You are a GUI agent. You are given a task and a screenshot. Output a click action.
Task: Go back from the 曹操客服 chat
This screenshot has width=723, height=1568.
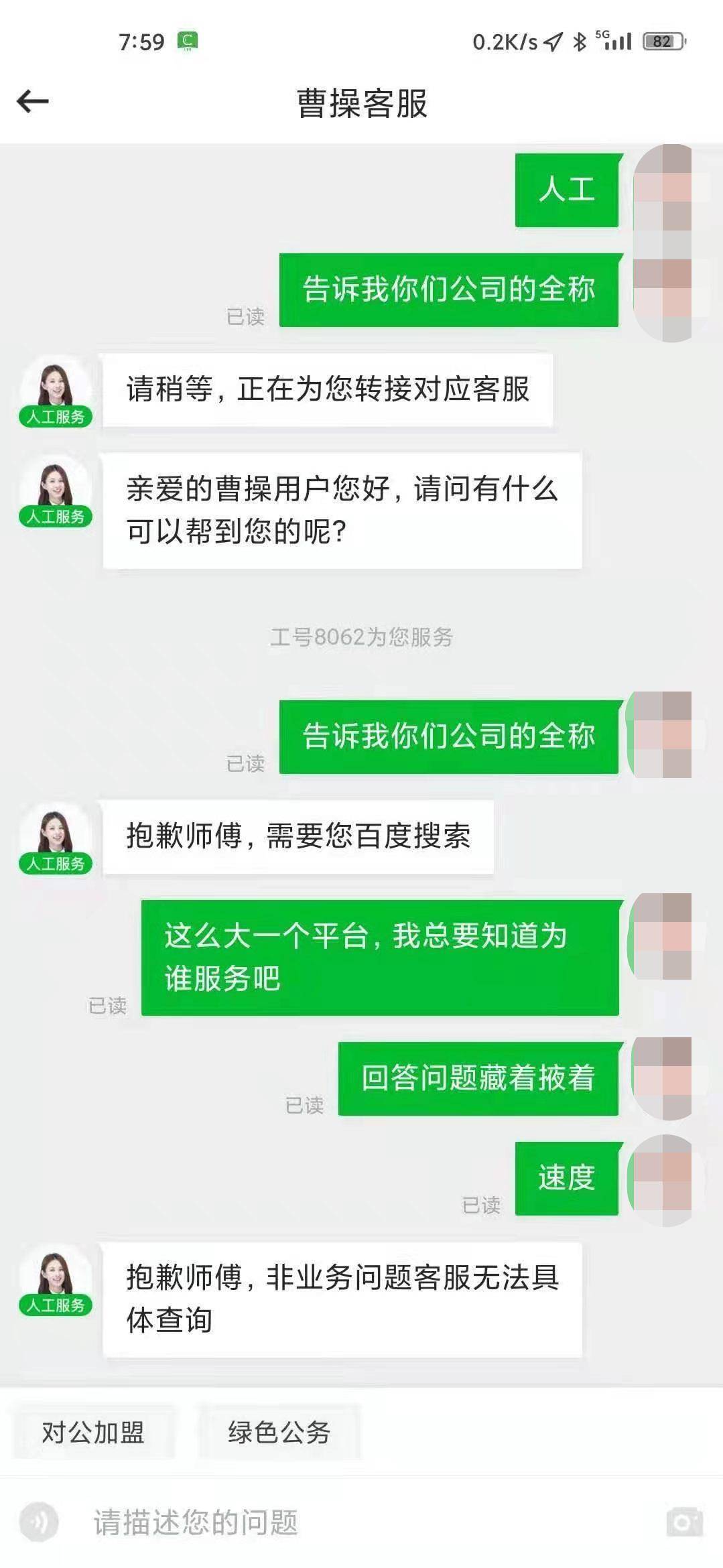32,102
